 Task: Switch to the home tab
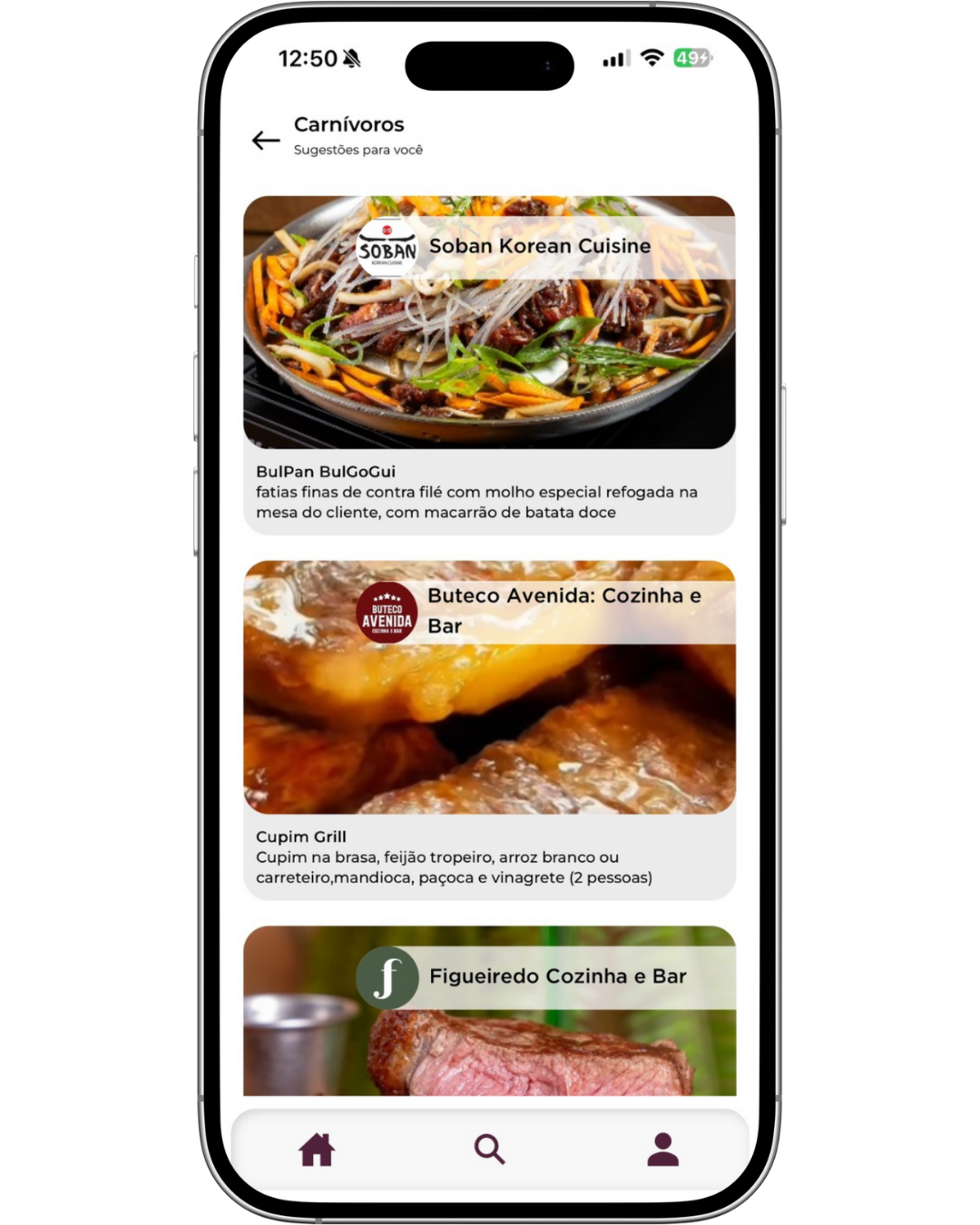tap(317, 1150)
